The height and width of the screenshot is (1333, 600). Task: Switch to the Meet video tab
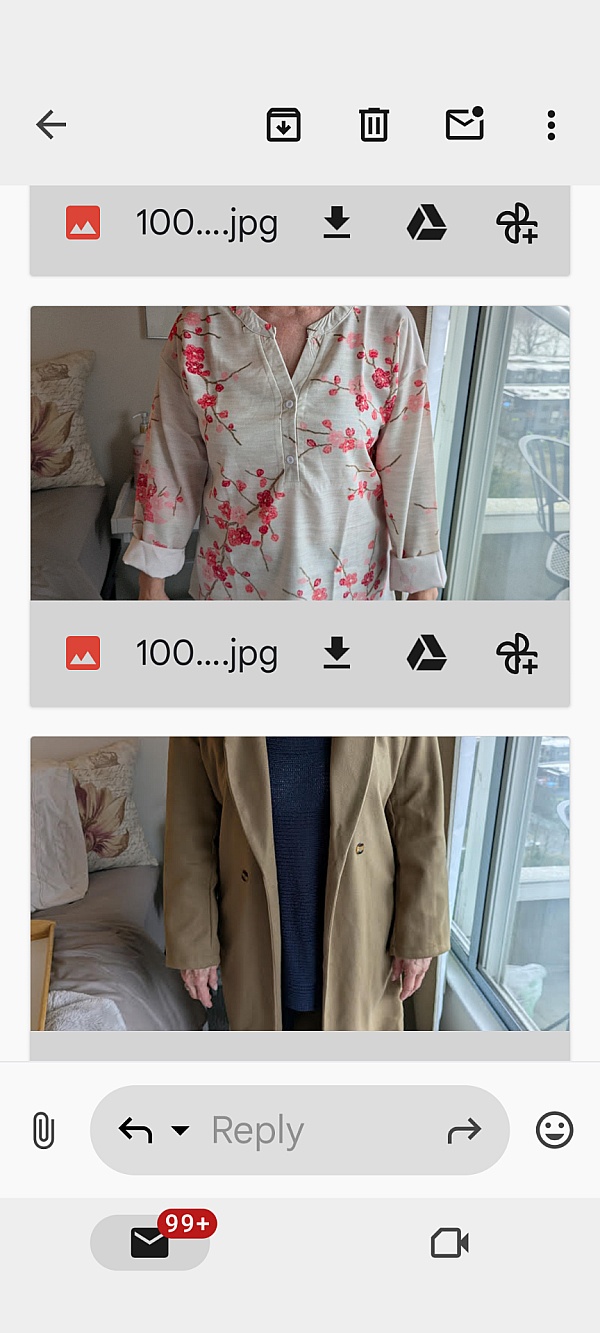click(x=450, y=1243)
